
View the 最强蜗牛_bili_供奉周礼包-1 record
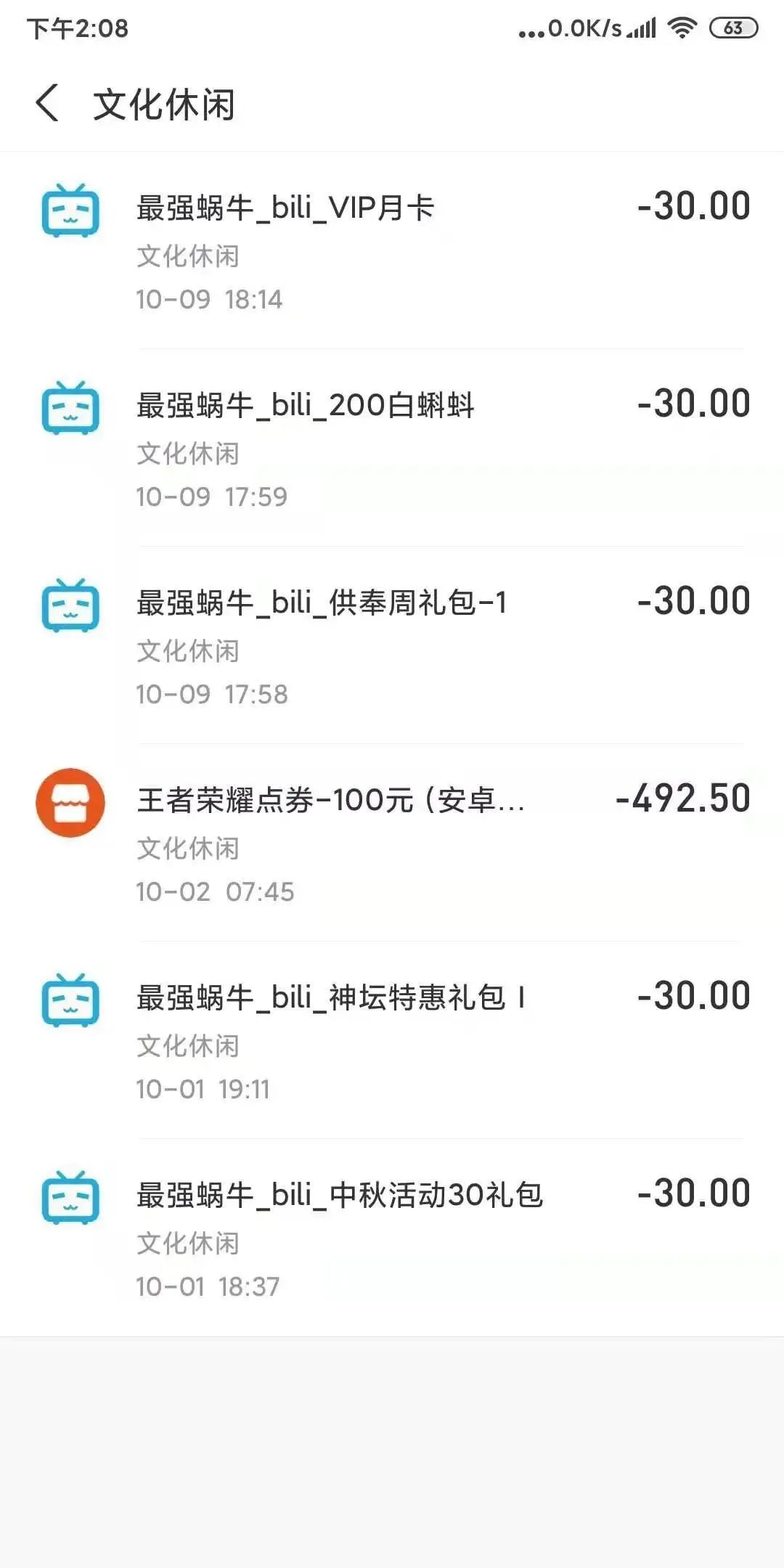(x=392, y=645)
